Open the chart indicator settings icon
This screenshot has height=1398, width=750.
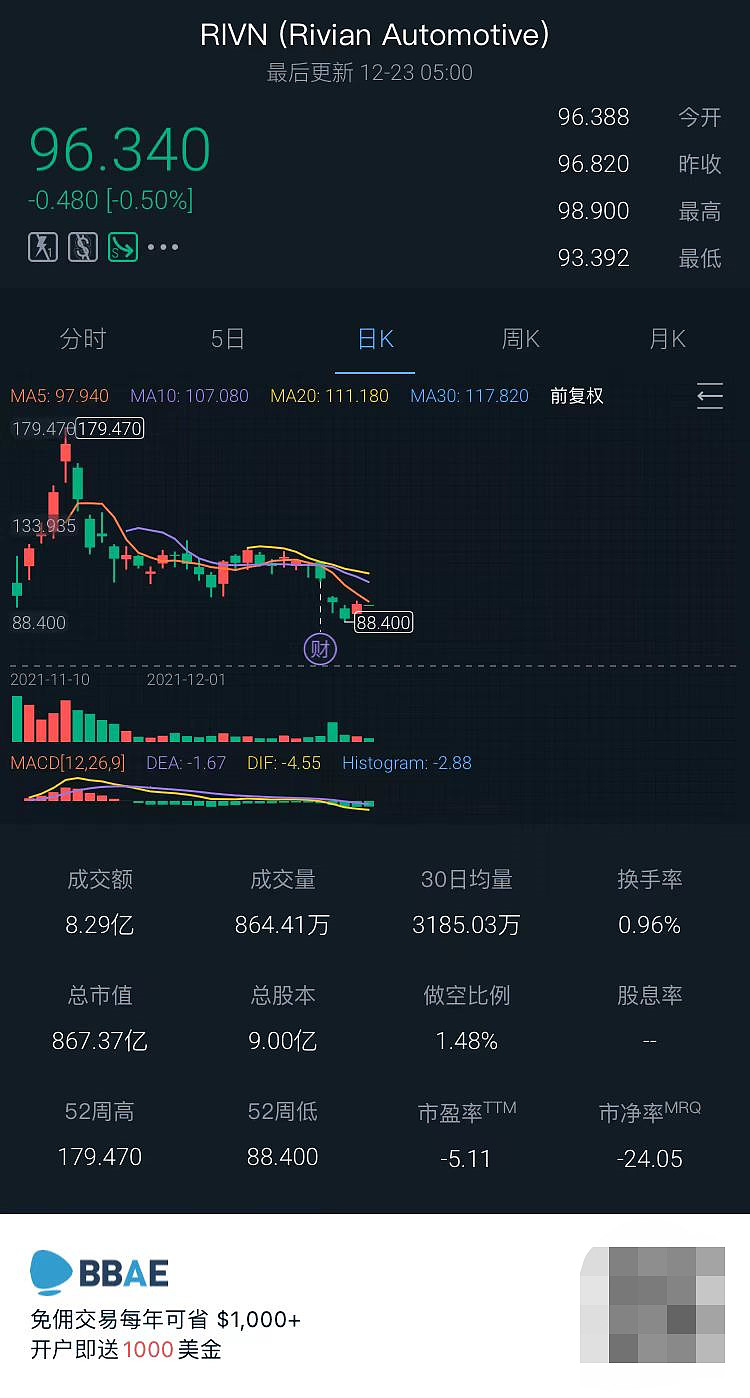point(710,396)
